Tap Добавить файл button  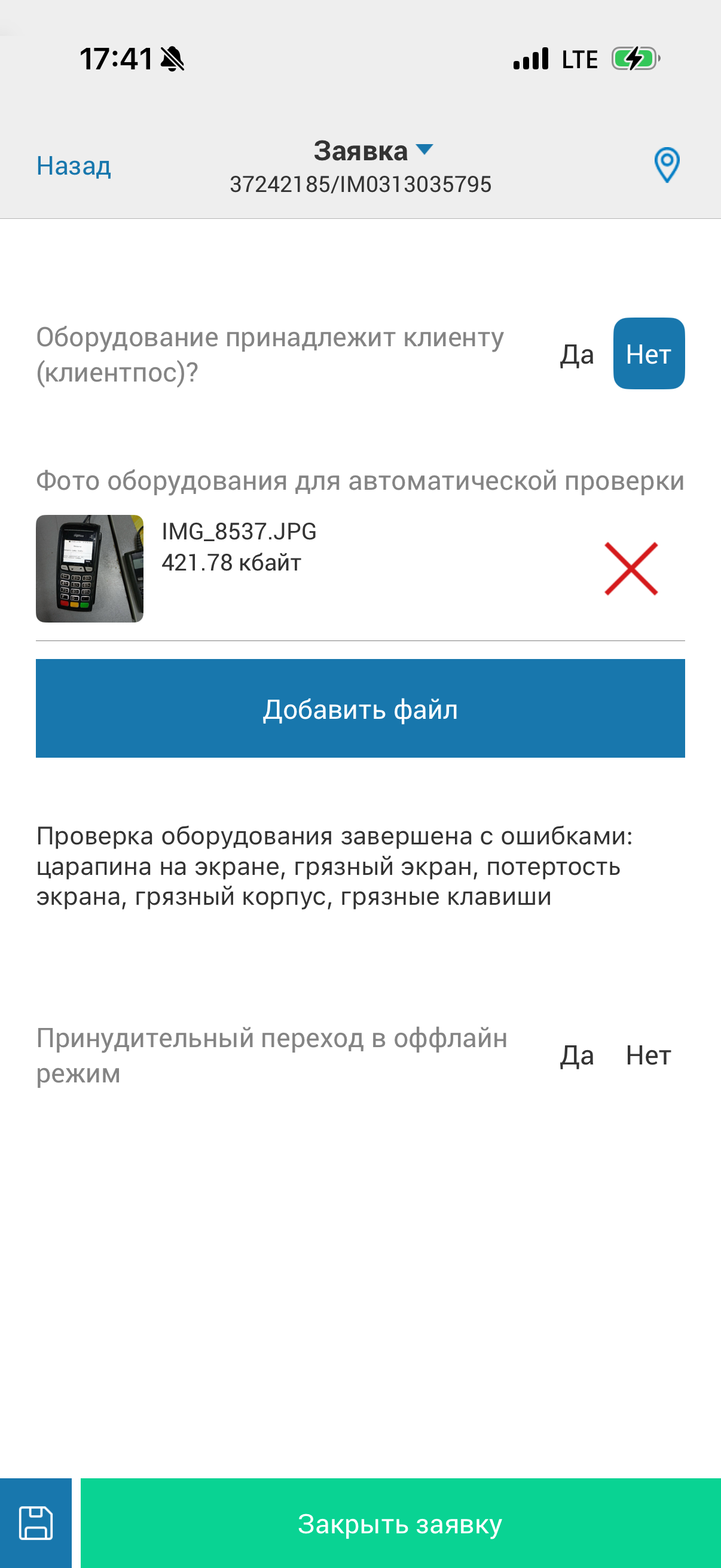click(360, 709)
